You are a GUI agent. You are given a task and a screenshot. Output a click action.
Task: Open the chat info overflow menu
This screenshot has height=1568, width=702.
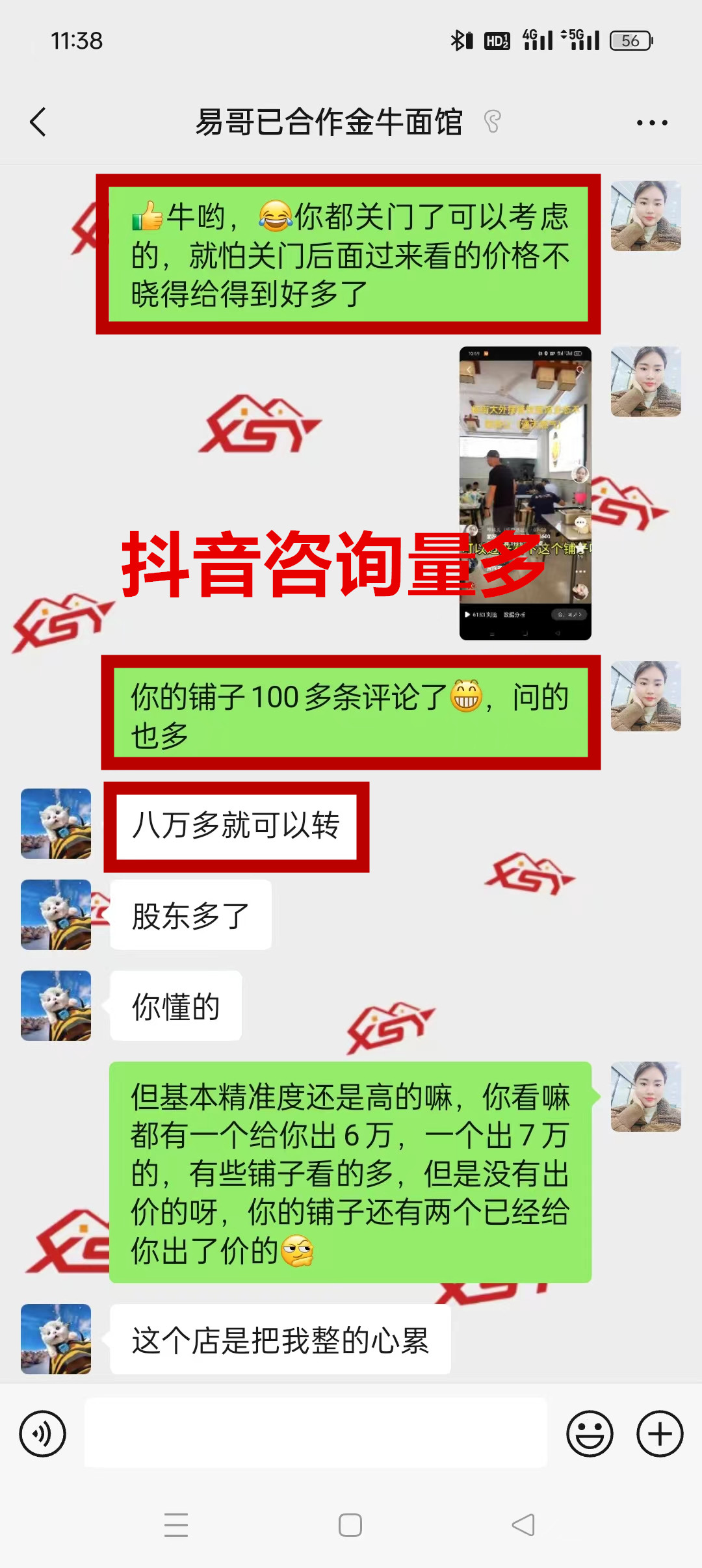point(652,122)
